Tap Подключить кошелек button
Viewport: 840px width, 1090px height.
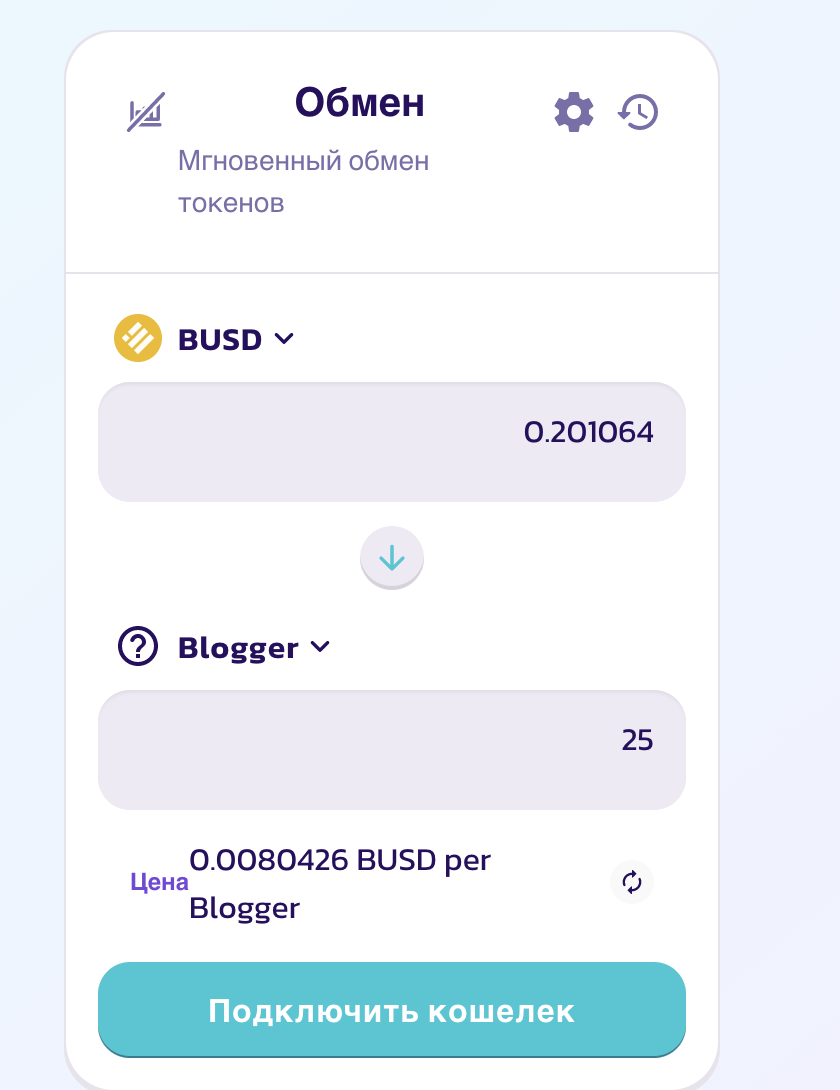point(391,1009)
